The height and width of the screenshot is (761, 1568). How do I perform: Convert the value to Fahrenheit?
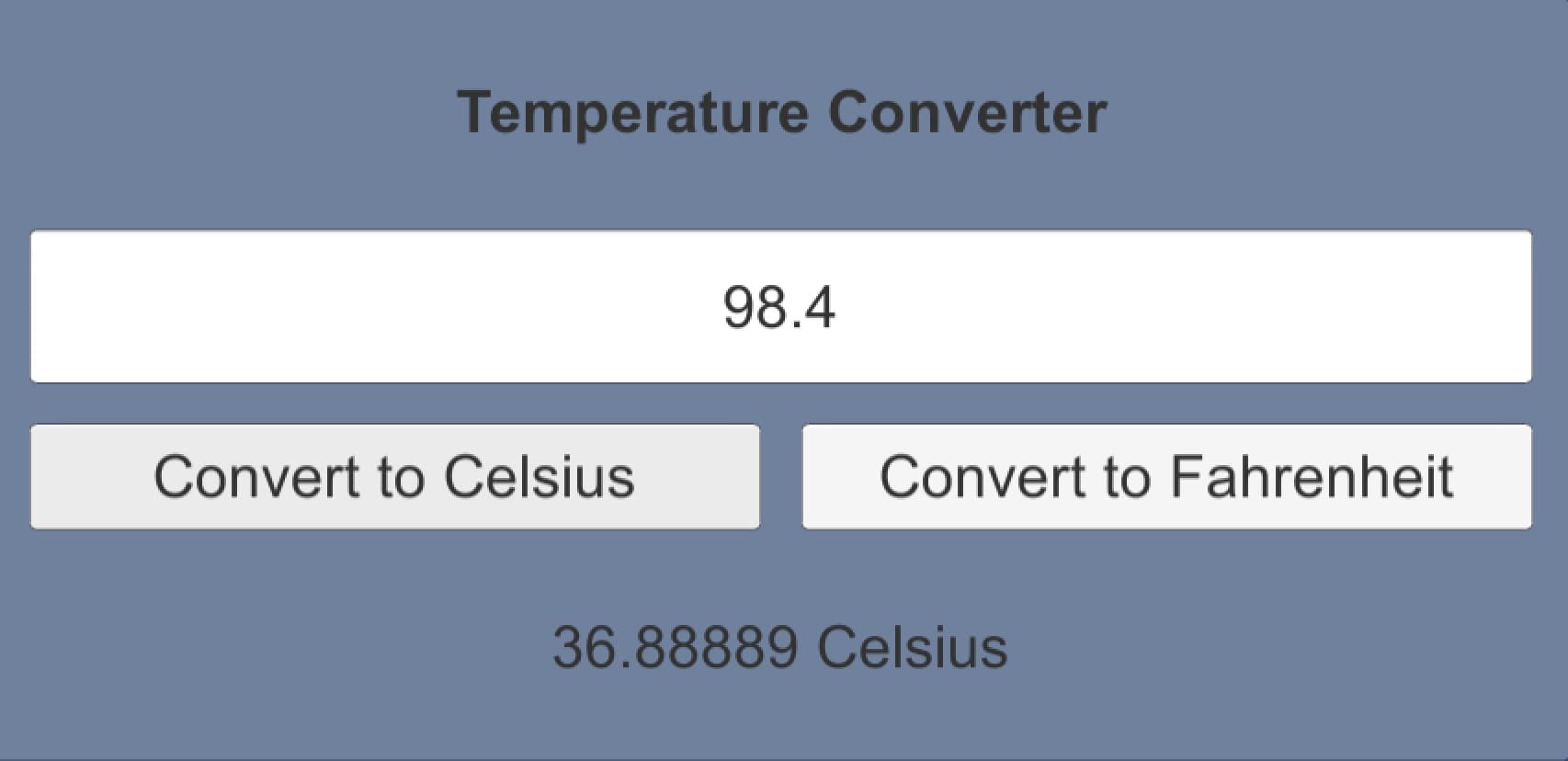point(1166,476)
